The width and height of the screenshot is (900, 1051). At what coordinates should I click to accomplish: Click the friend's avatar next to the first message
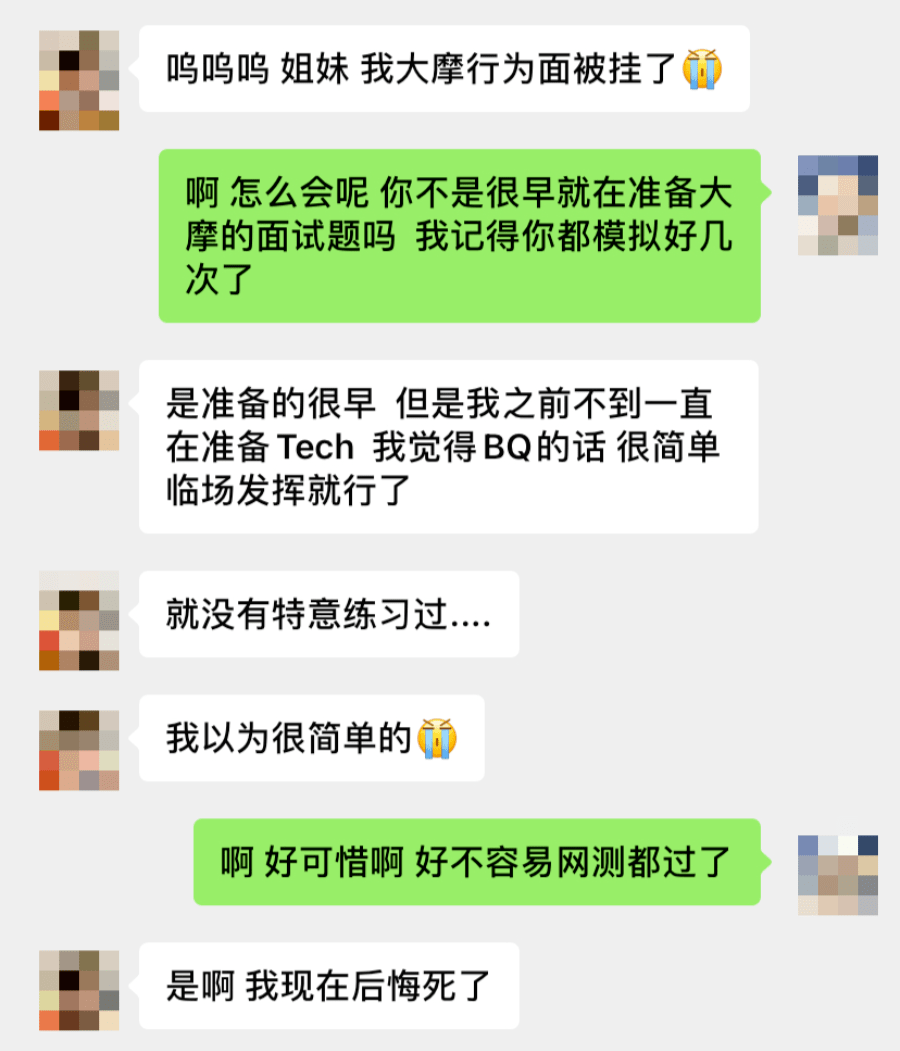[x=79, y=78]
